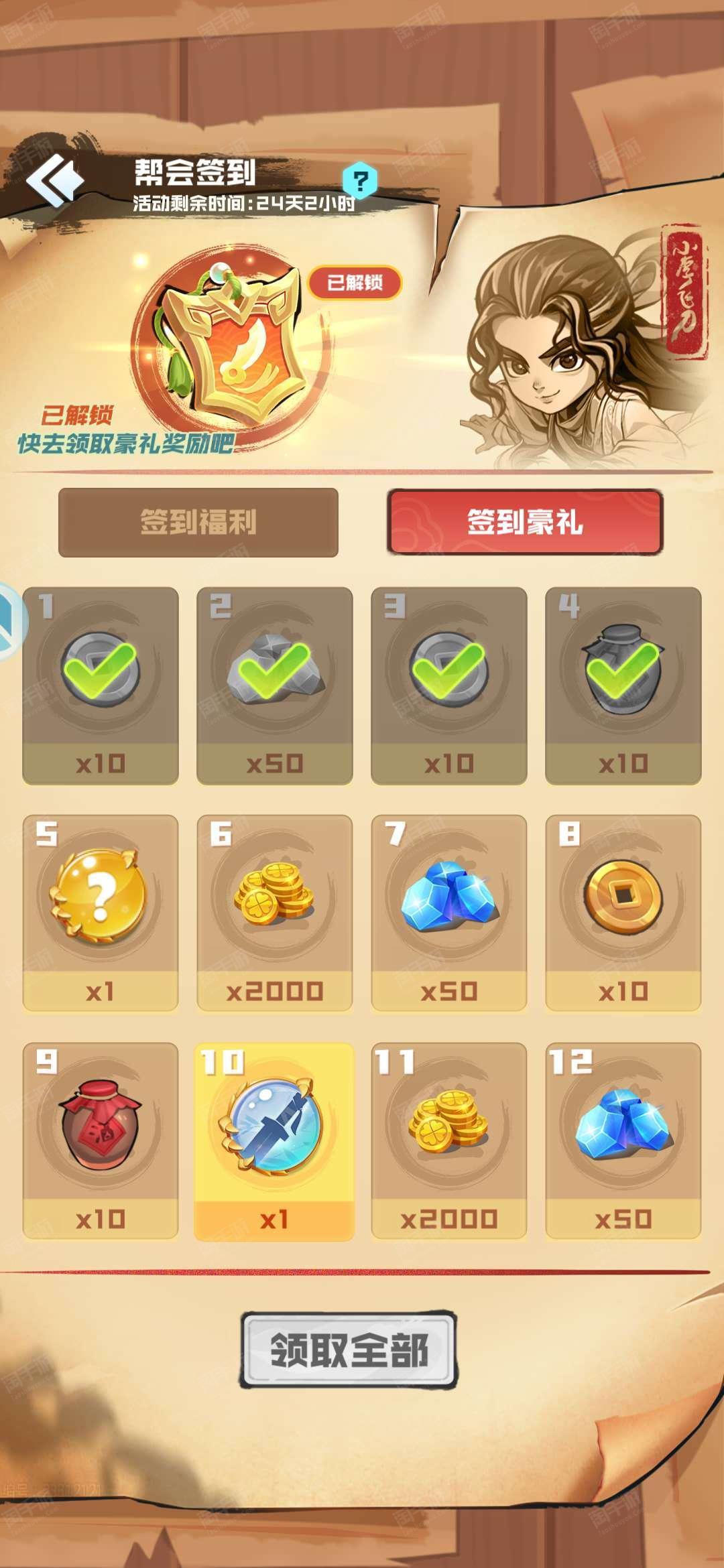The image size is (724, 1568).
Task: Tap claimed day 1 reward tile
Action: (101, 685)
